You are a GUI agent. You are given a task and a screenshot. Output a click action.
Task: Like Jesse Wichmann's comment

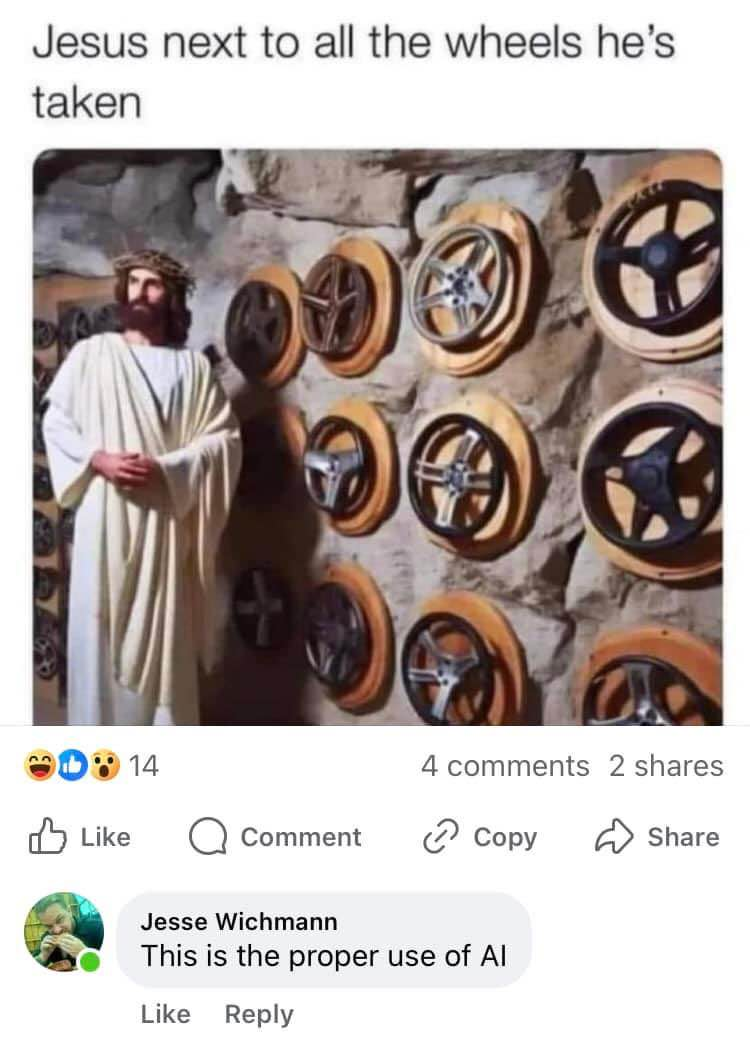point(165,1014)
